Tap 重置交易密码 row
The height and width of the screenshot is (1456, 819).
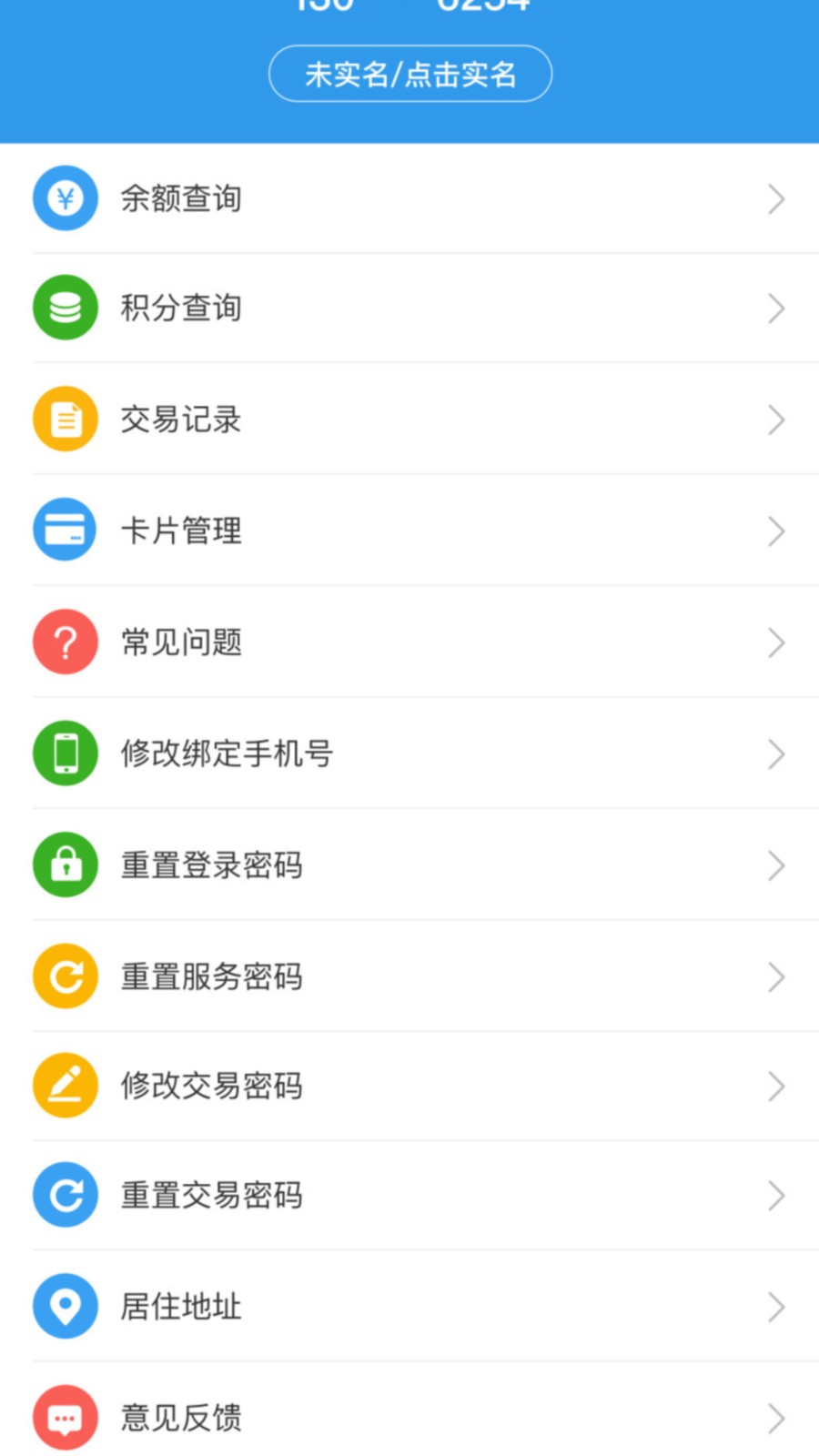pos(409,1195)
